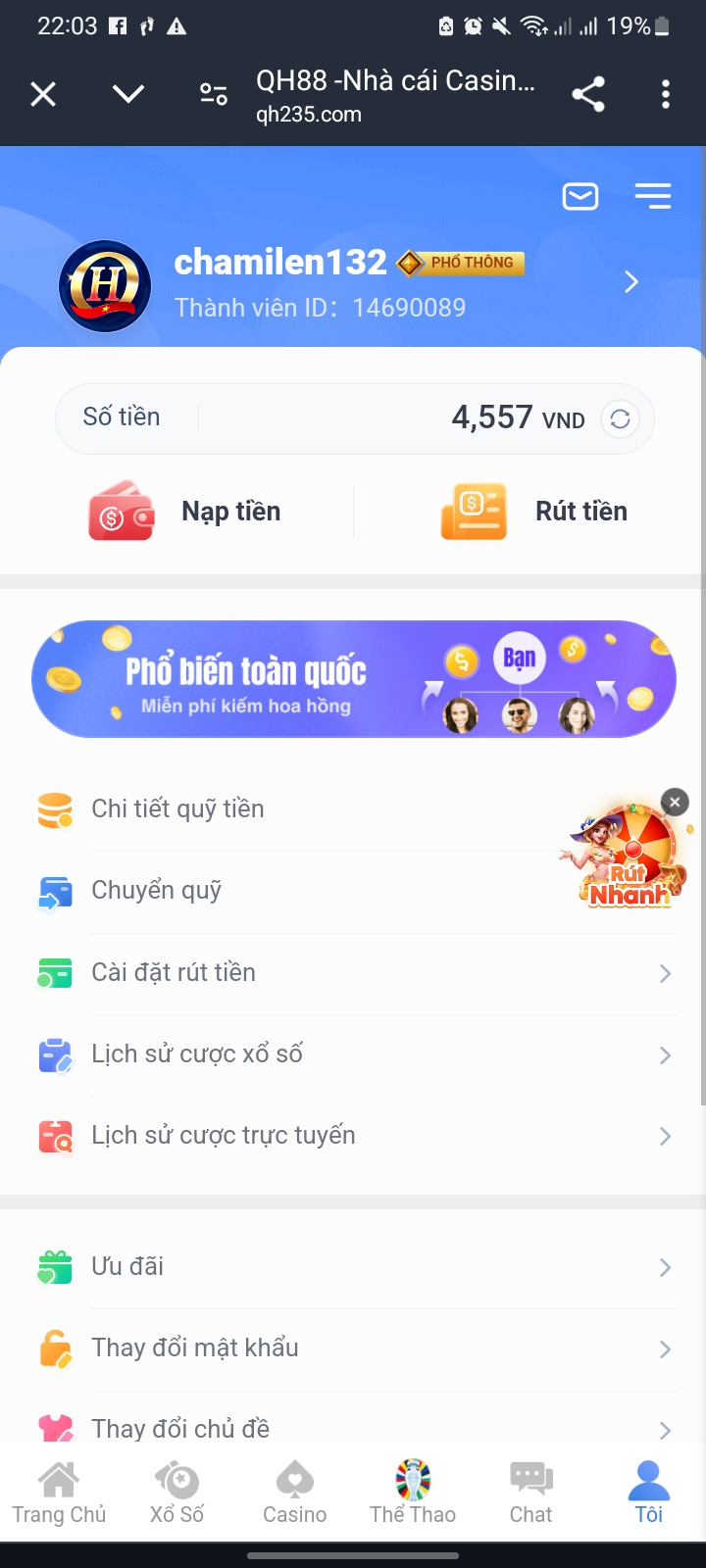Viewport: 706px width, 1568px height.
Task: Open the hamburger menu
Action: 653,196
